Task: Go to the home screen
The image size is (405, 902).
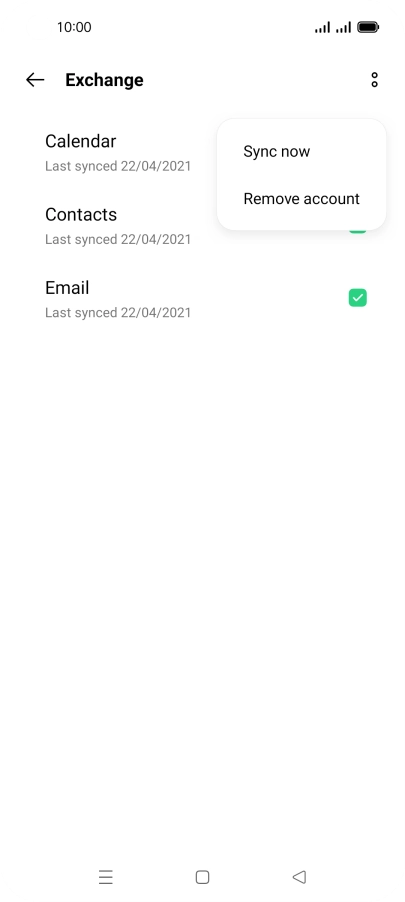Action: 202,877
